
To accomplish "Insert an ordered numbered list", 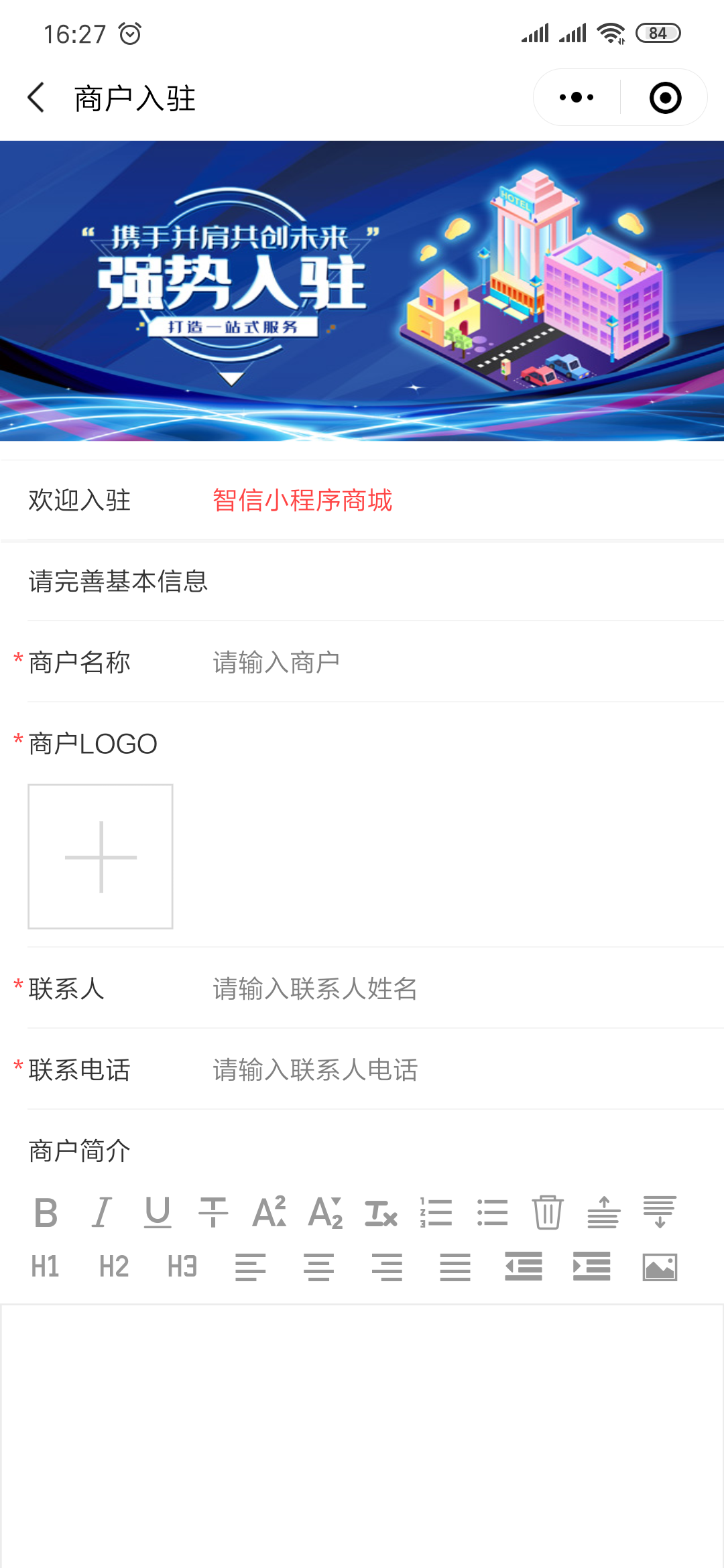I will click(x=436, y=1213).
